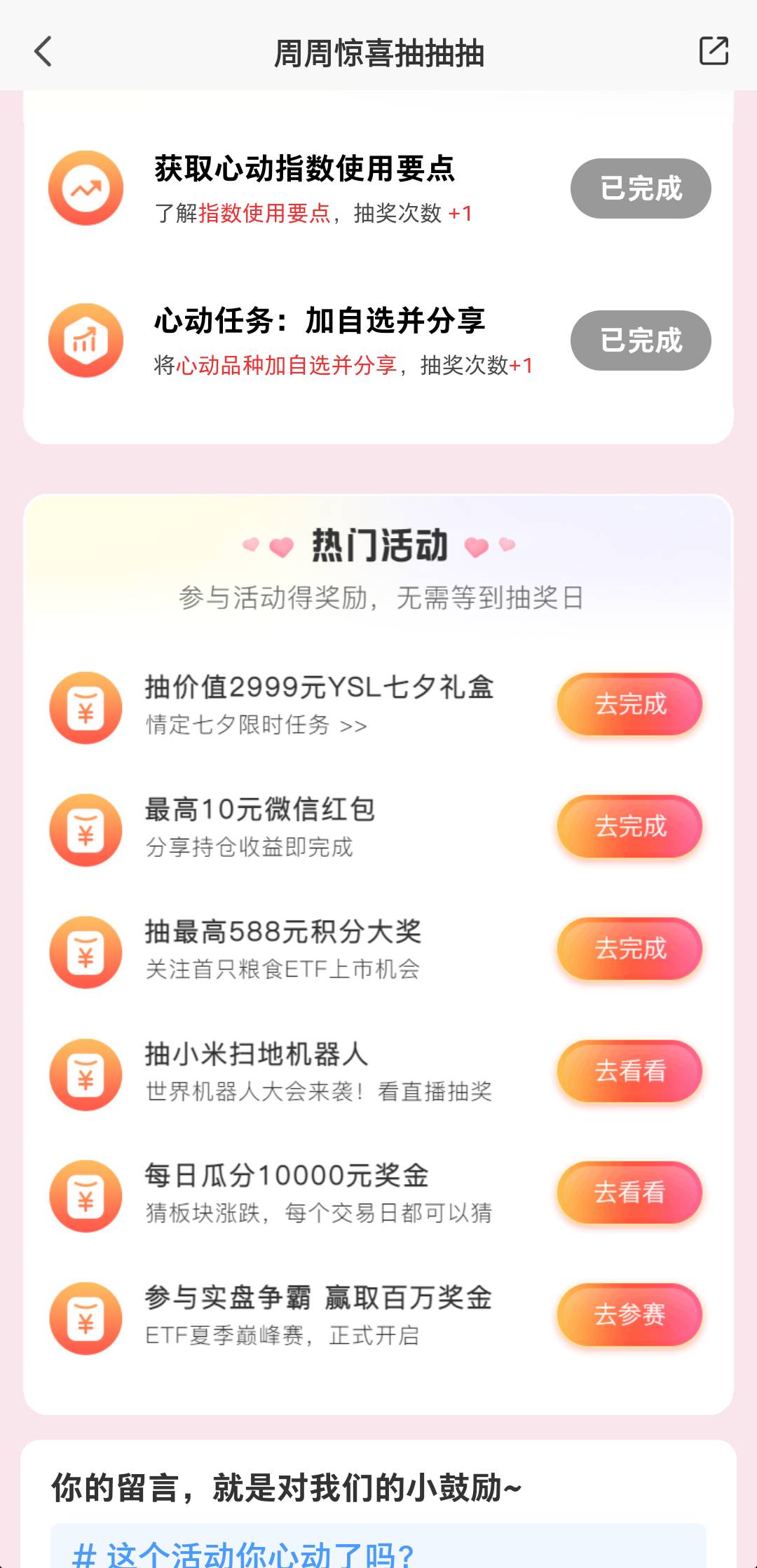Tap 去参赛 for 实盘争霸 contest
This screenshot has width=757, height=1568.
(x=630, y=1314)
